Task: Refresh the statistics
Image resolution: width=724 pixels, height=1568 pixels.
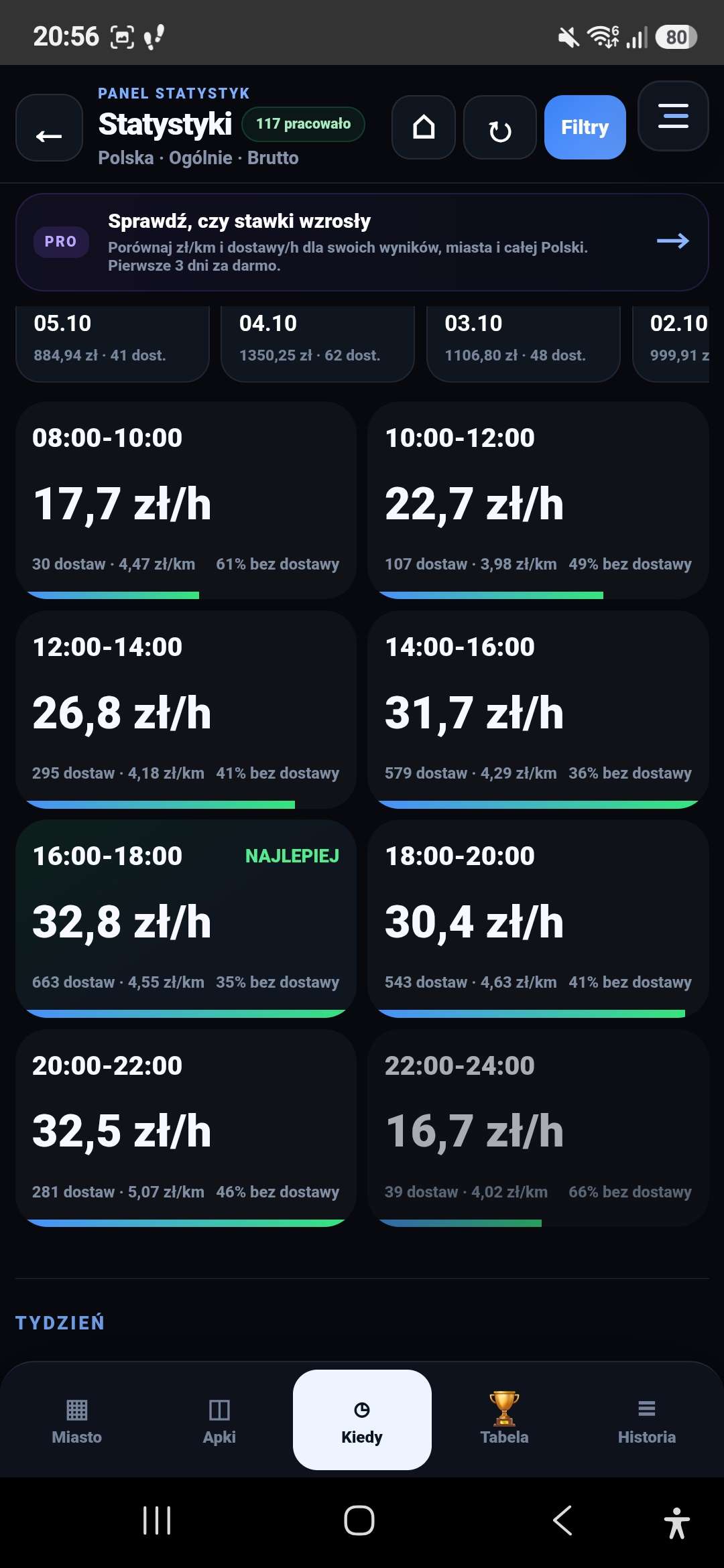Action: [500, 127]
